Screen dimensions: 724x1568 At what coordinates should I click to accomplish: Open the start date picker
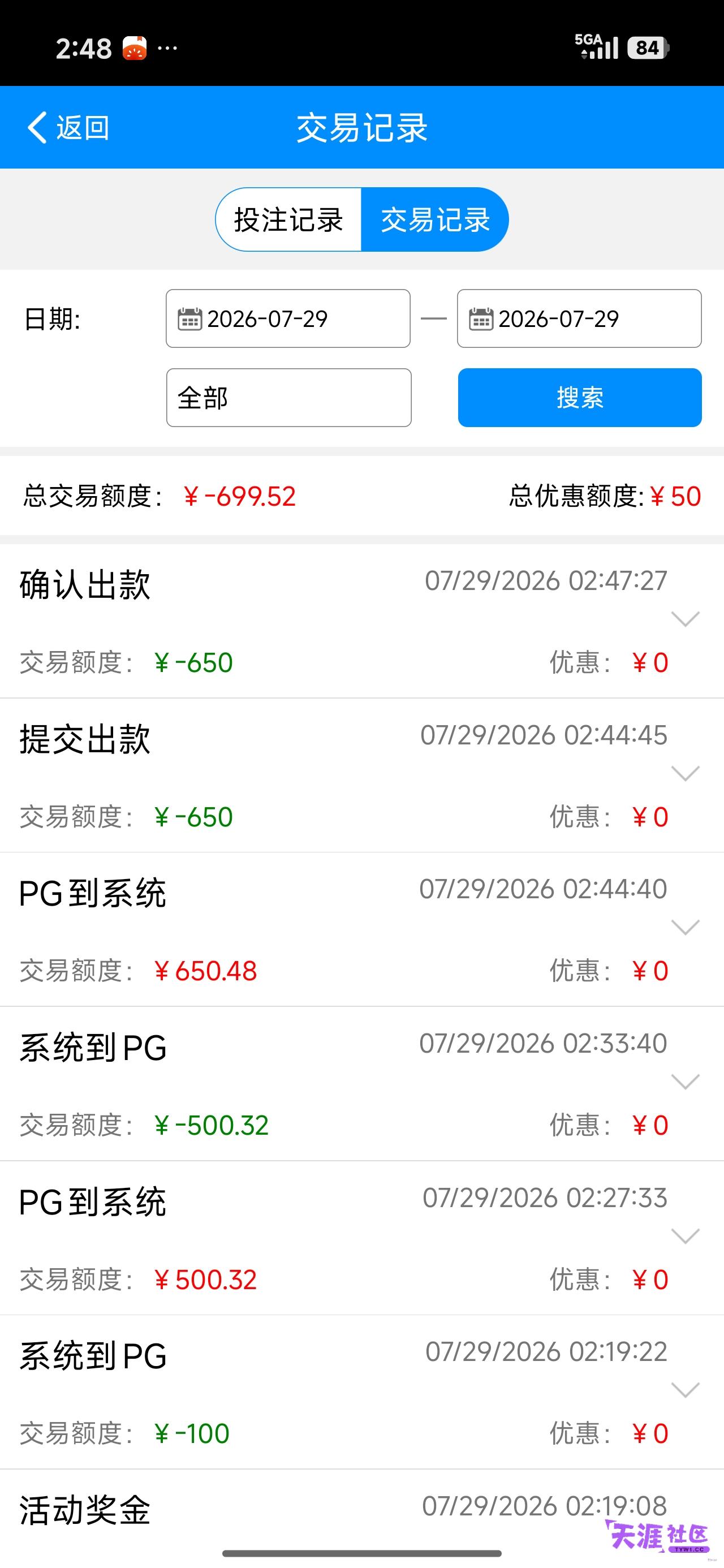click(x=288, y=318)
